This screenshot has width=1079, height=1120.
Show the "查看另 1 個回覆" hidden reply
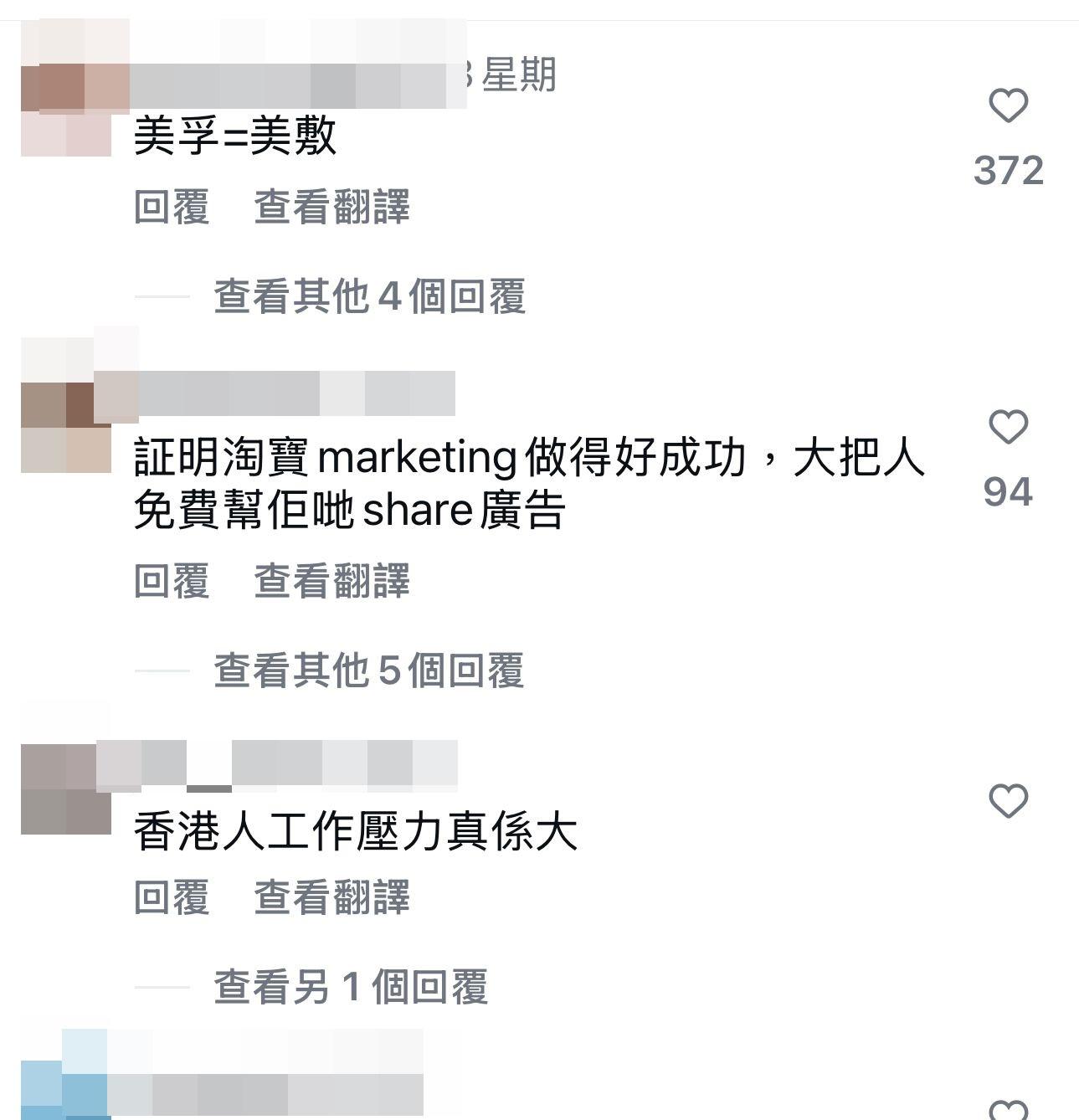(352, 986)
